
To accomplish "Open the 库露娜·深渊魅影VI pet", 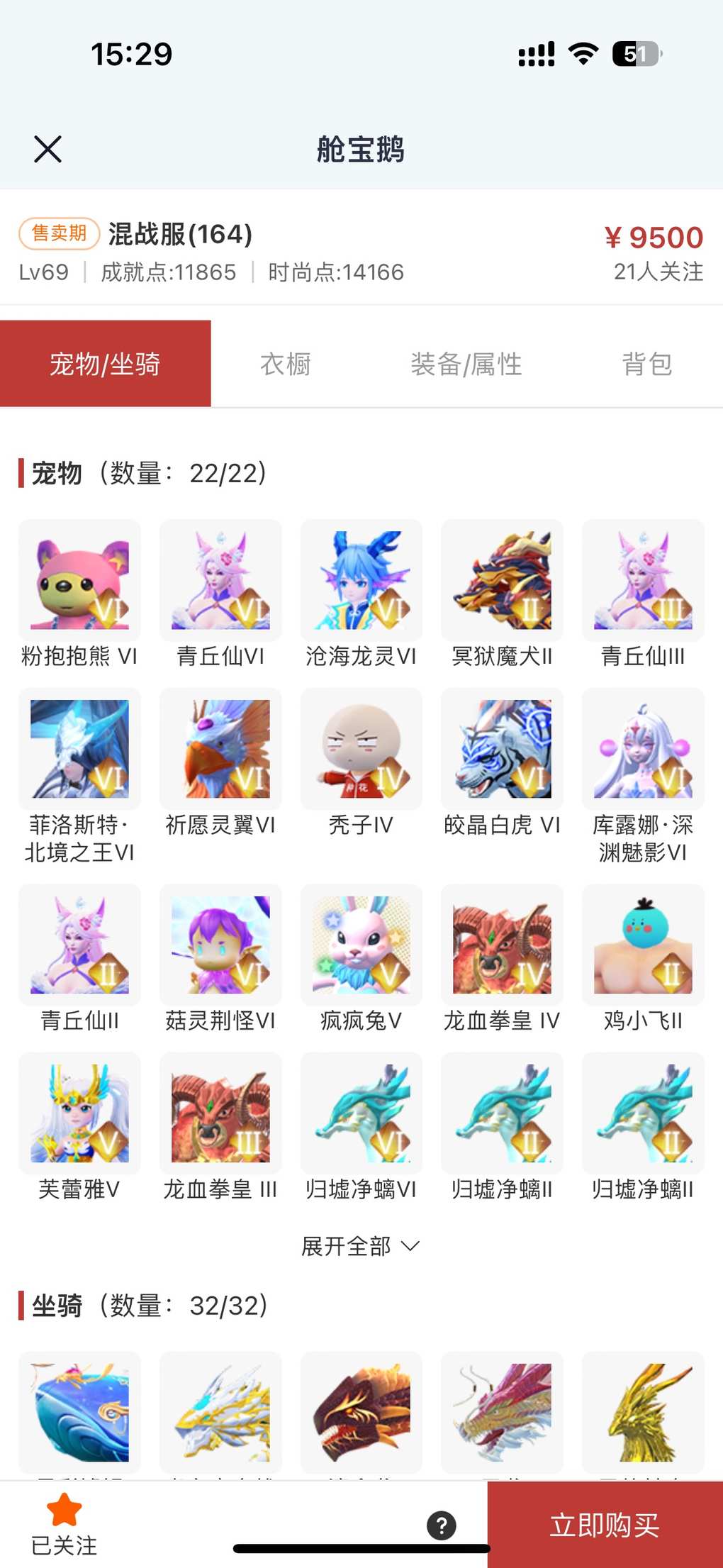I will tap(643, 749).
